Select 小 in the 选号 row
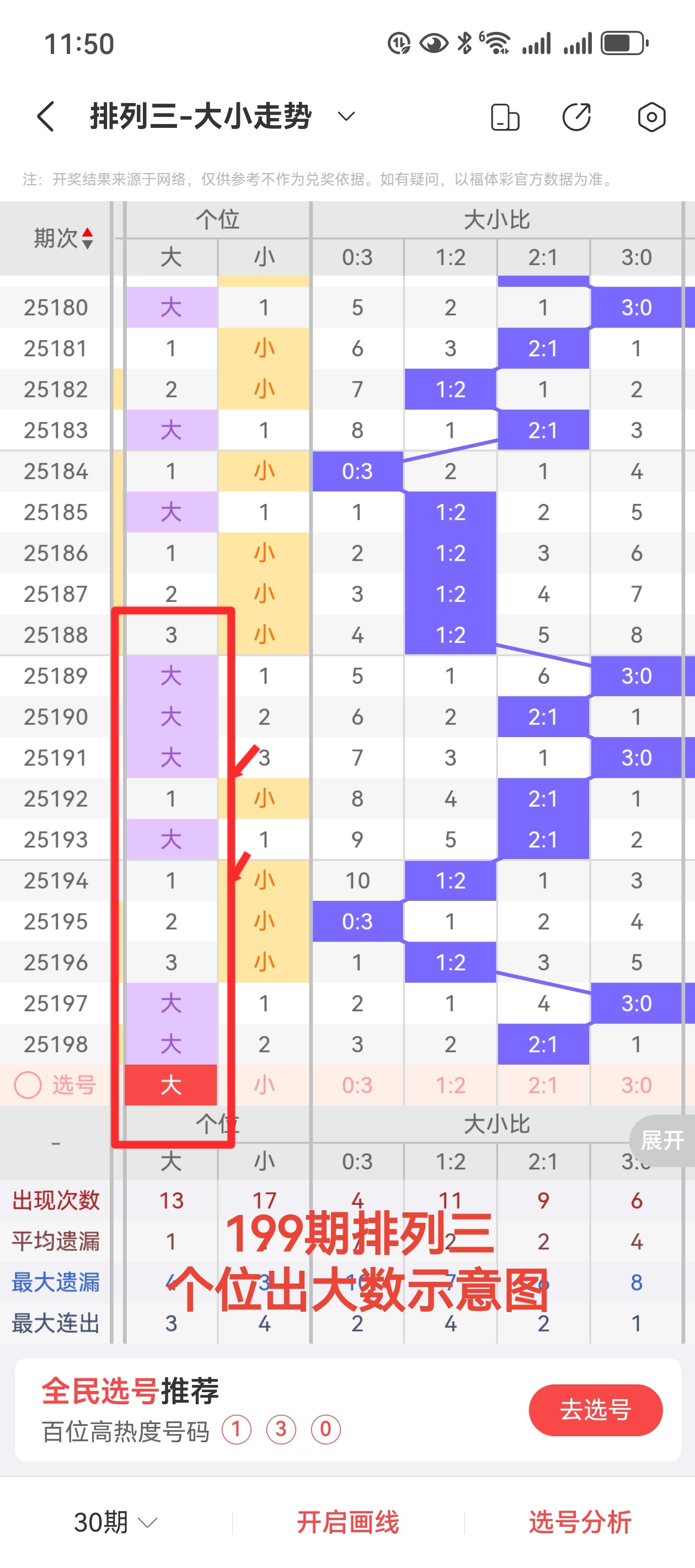 [x=264, y=1084]
